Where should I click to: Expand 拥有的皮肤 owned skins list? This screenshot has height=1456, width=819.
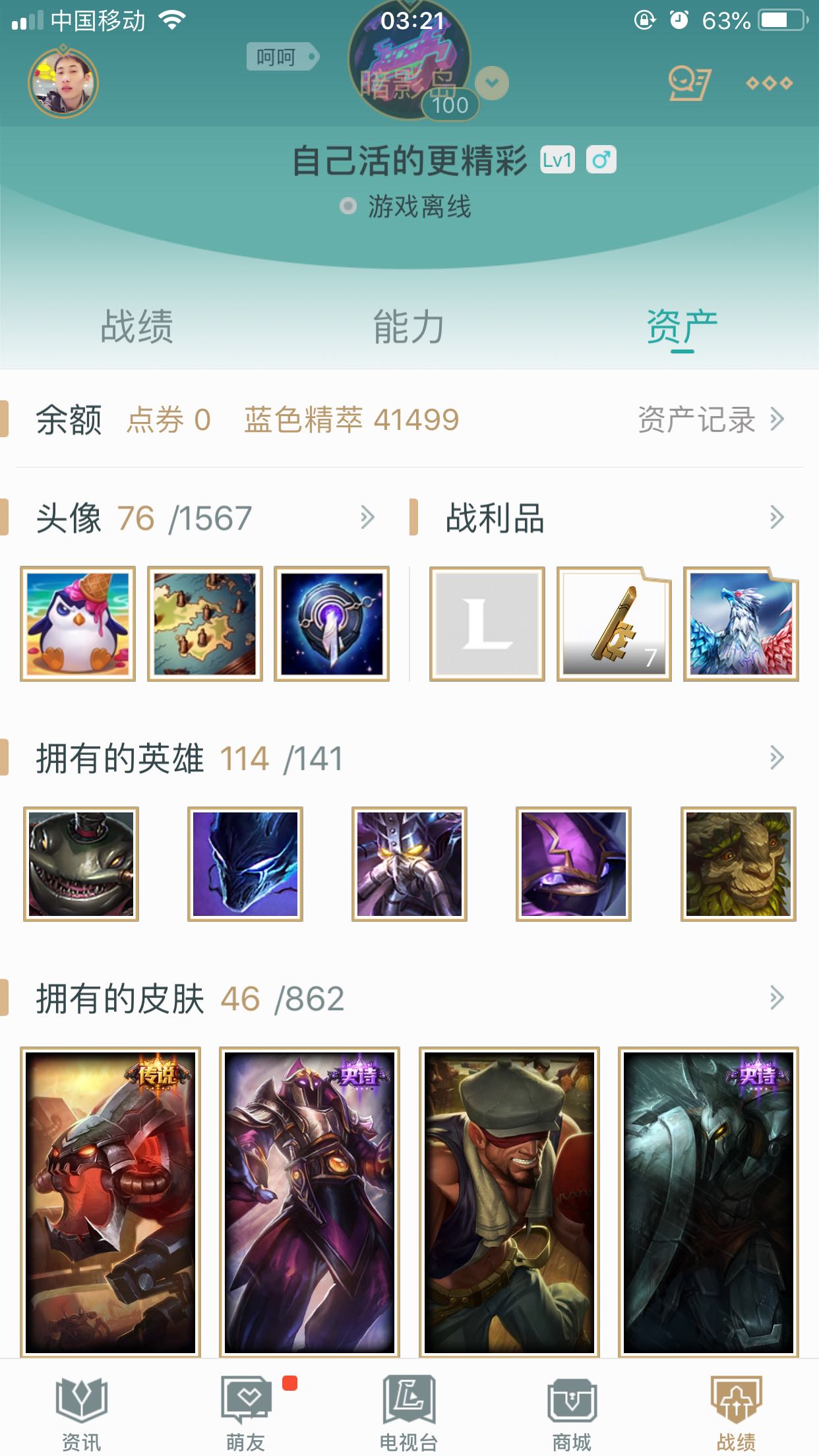pyautogui.click(x=776, y=998)
